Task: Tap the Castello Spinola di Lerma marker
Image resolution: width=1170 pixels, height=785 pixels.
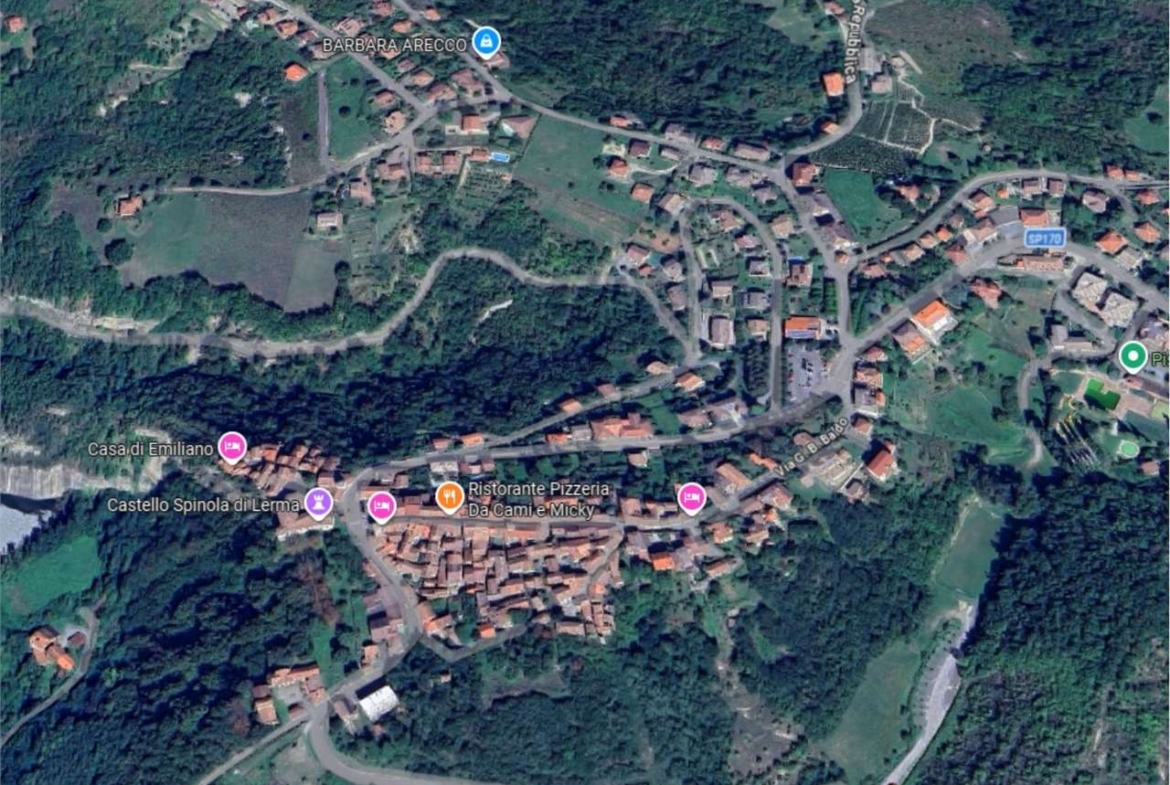Action: 319,502
